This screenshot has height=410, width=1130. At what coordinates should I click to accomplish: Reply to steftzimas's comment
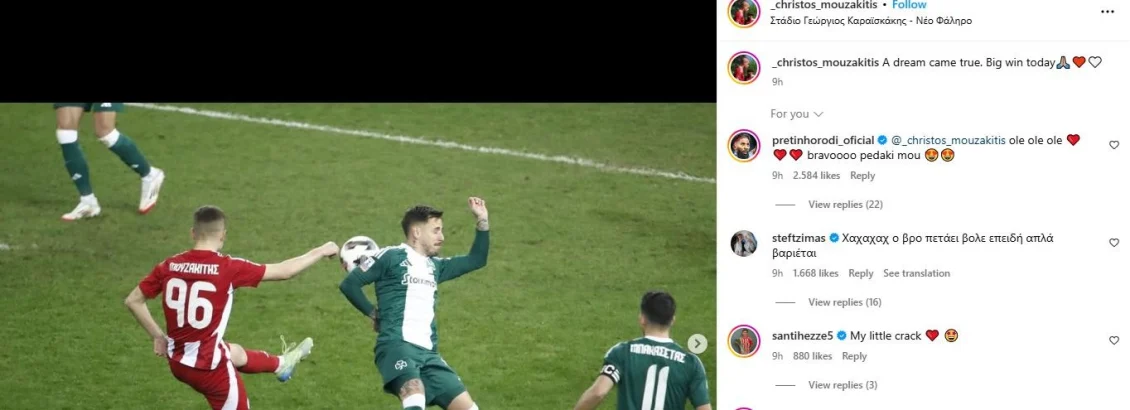[x=860, y=273]
